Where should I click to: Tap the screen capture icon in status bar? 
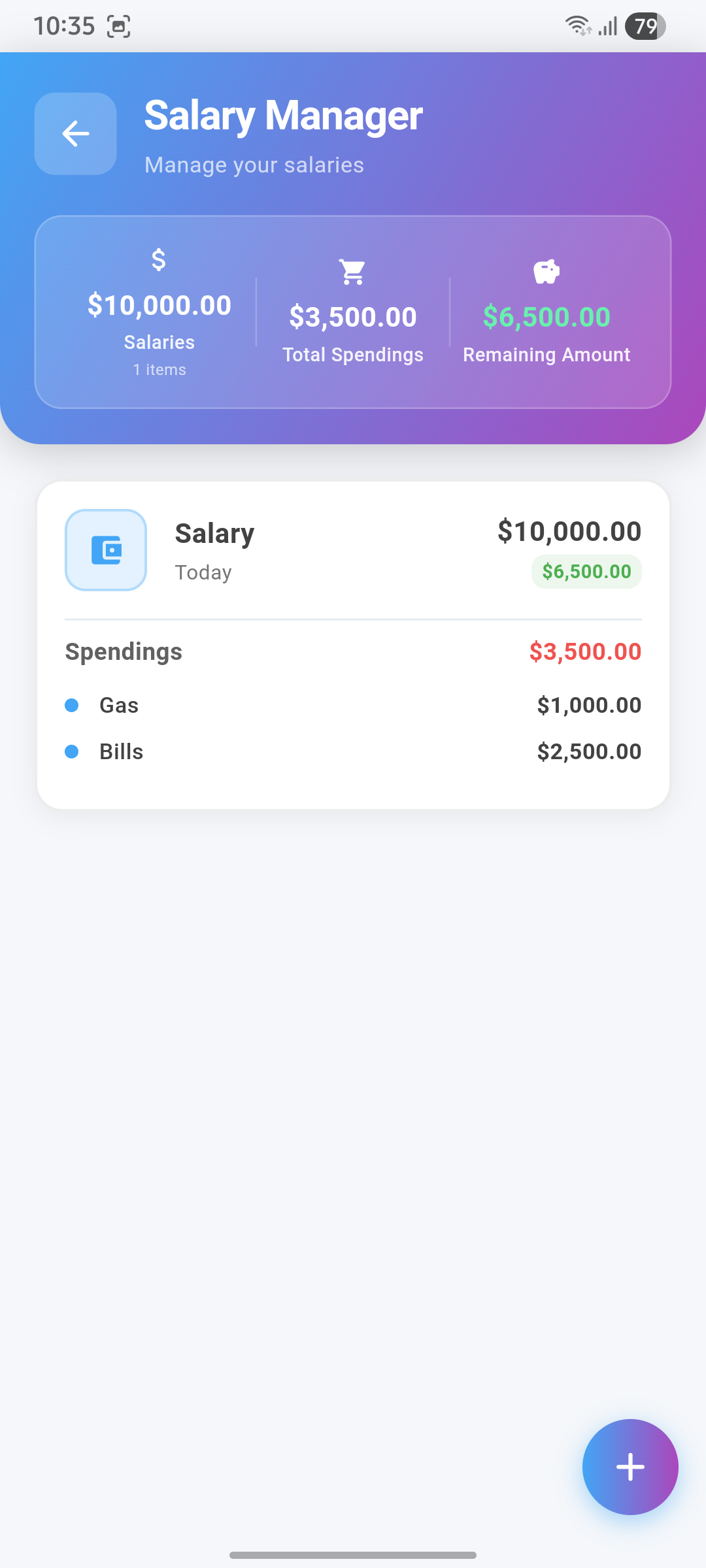(118, 26)
